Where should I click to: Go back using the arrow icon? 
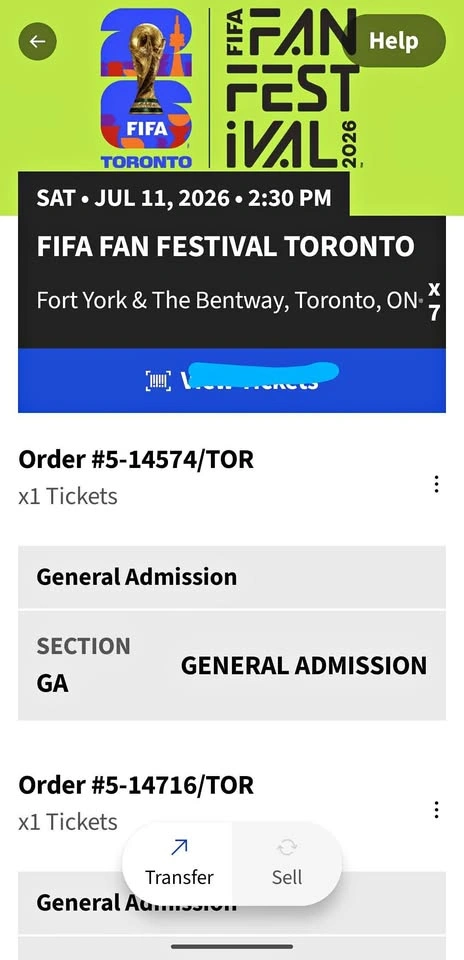pos(38,42)
